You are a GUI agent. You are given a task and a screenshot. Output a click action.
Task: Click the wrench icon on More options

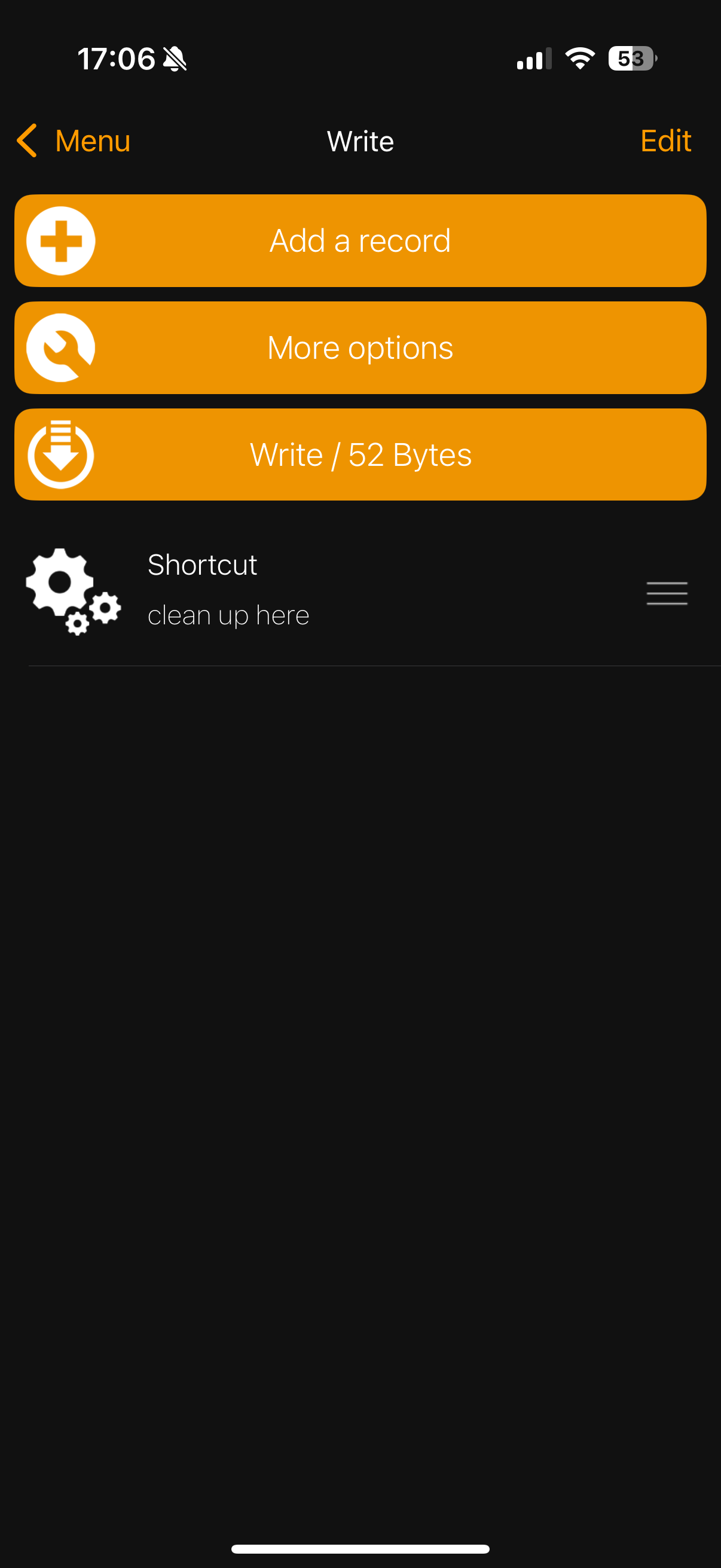point(60,347)
